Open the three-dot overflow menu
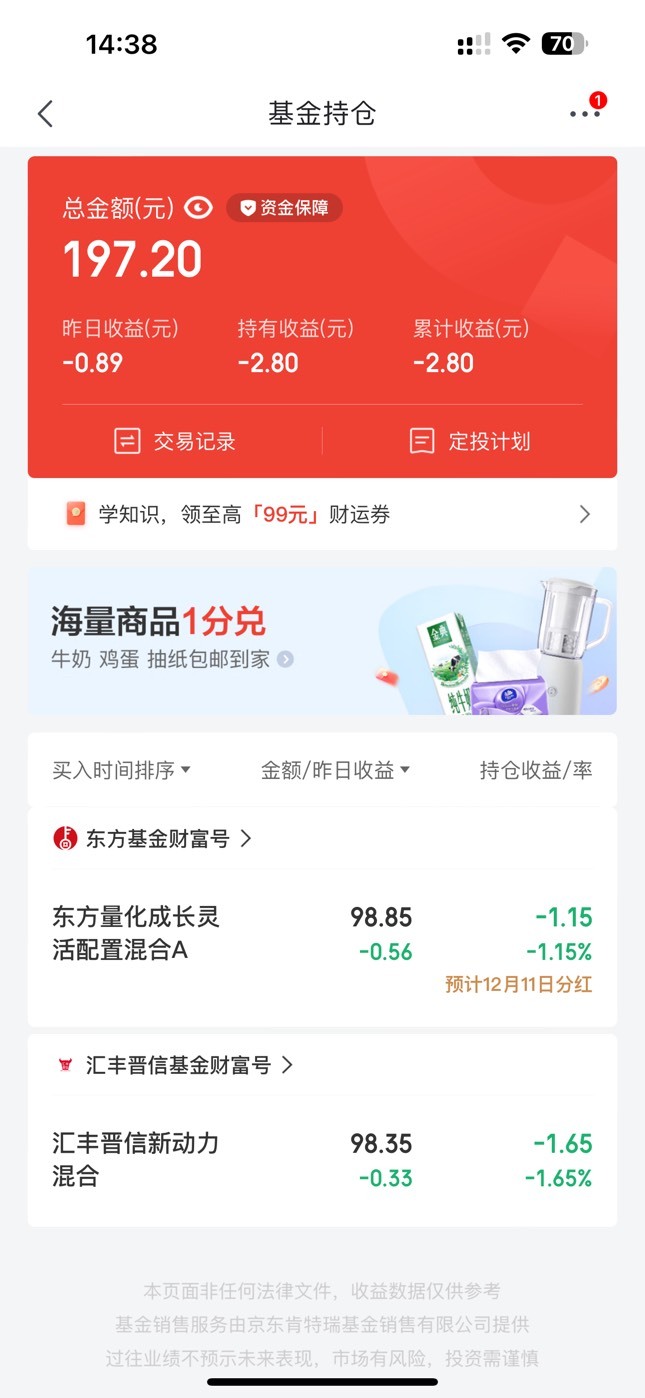 pyautogui.click(x=585, y=113)
